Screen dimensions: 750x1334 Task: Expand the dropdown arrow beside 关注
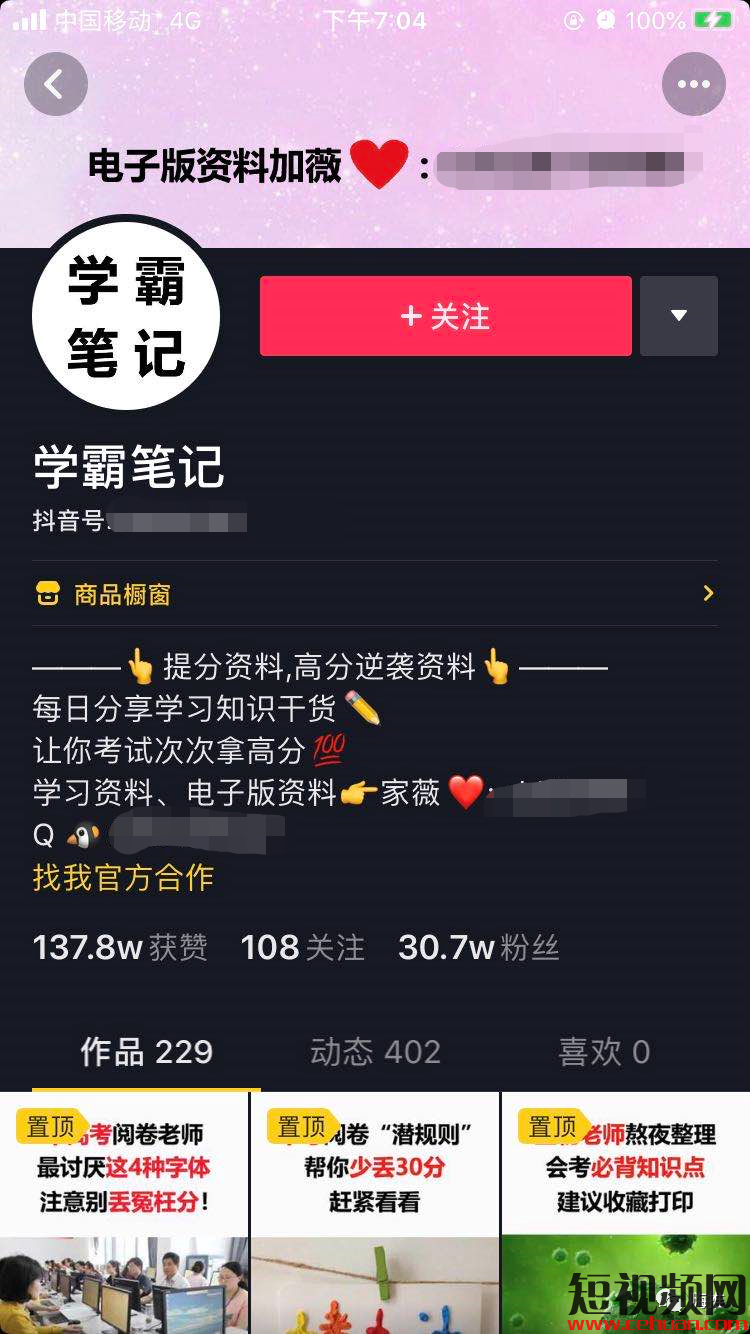678,316
